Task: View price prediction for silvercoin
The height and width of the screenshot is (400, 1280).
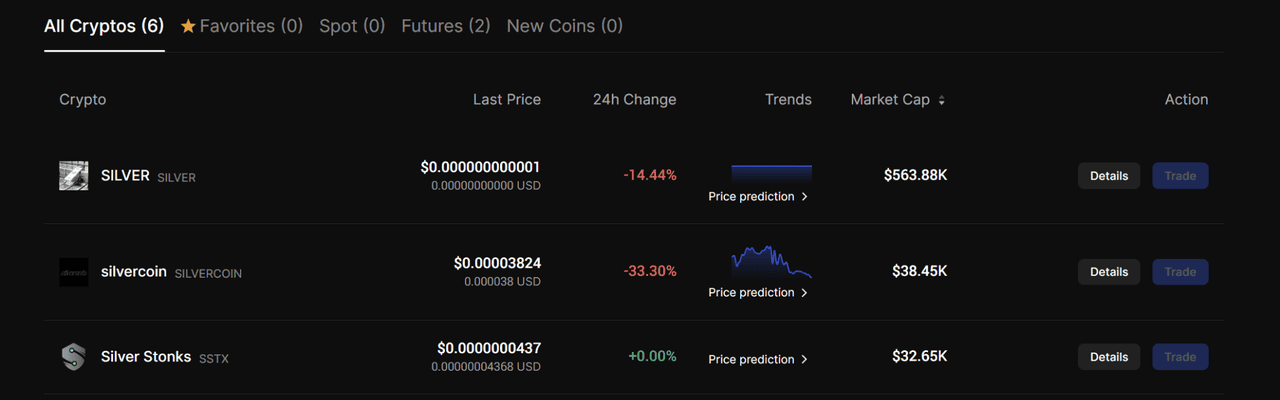Action: [758, 293]
